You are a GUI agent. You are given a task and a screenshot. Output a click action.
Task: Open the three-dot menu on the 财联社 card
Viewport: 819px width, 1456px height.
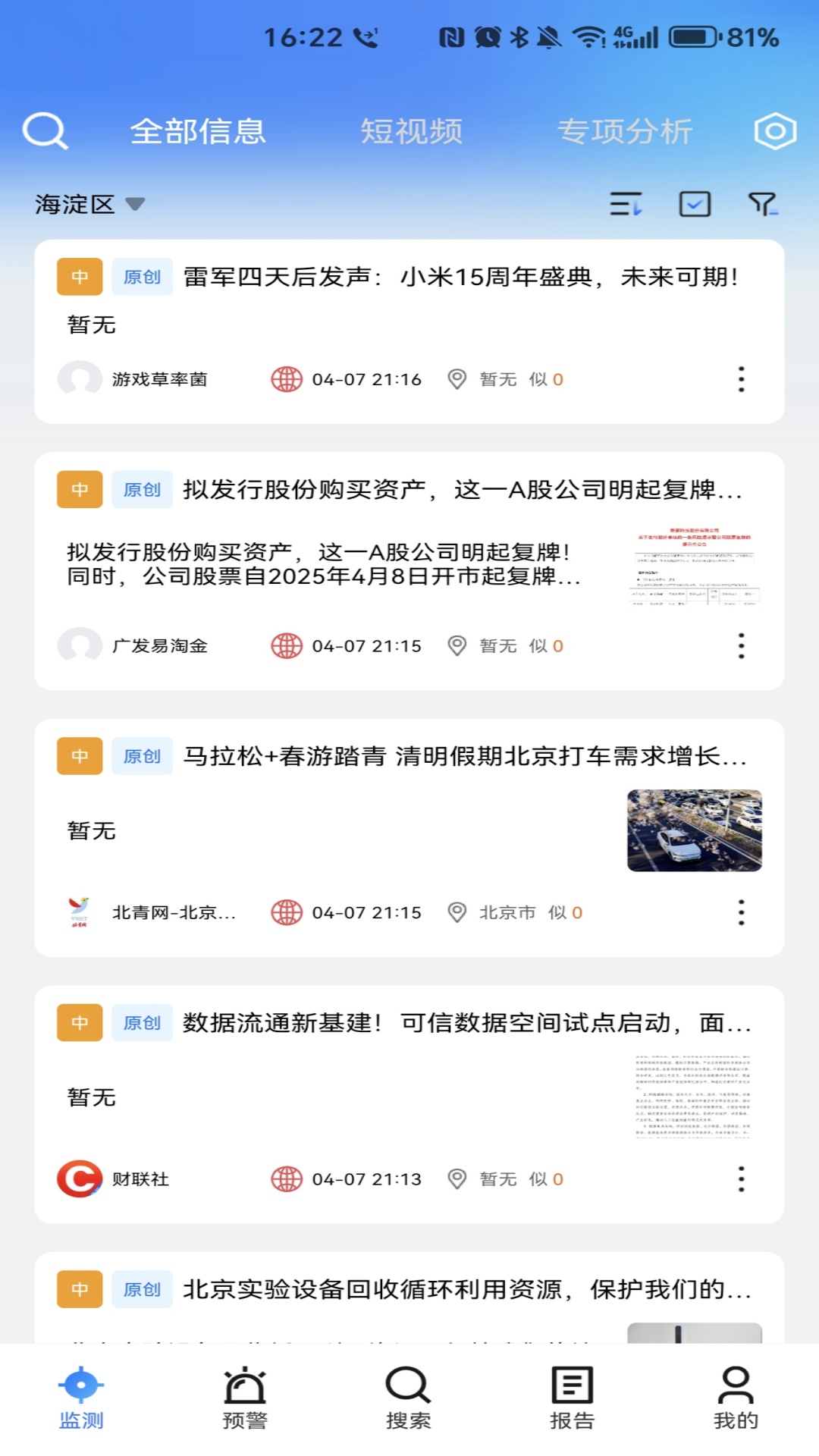tap(741, 1179)
